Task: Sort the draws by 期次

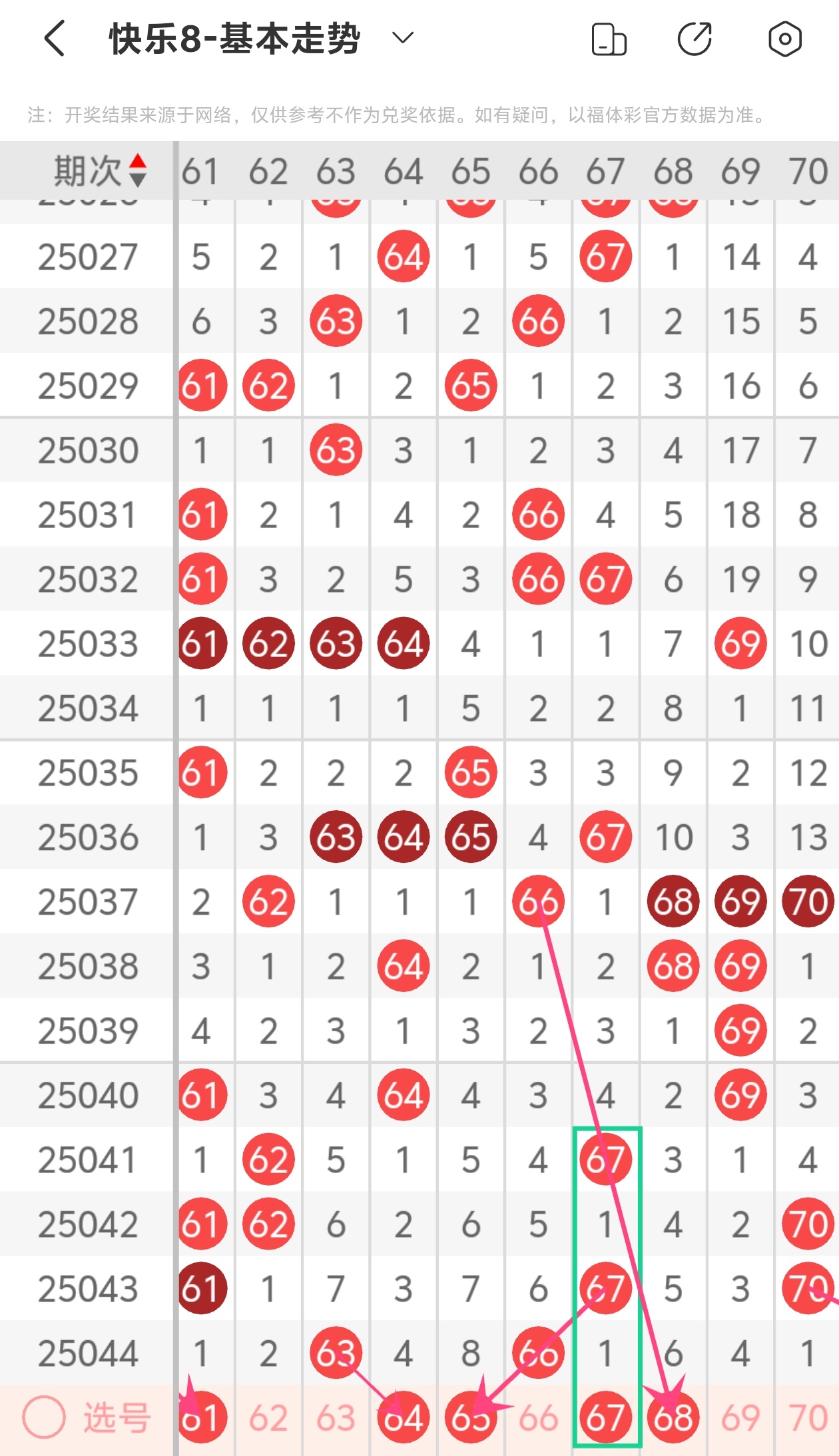Action: coord(100,170)
